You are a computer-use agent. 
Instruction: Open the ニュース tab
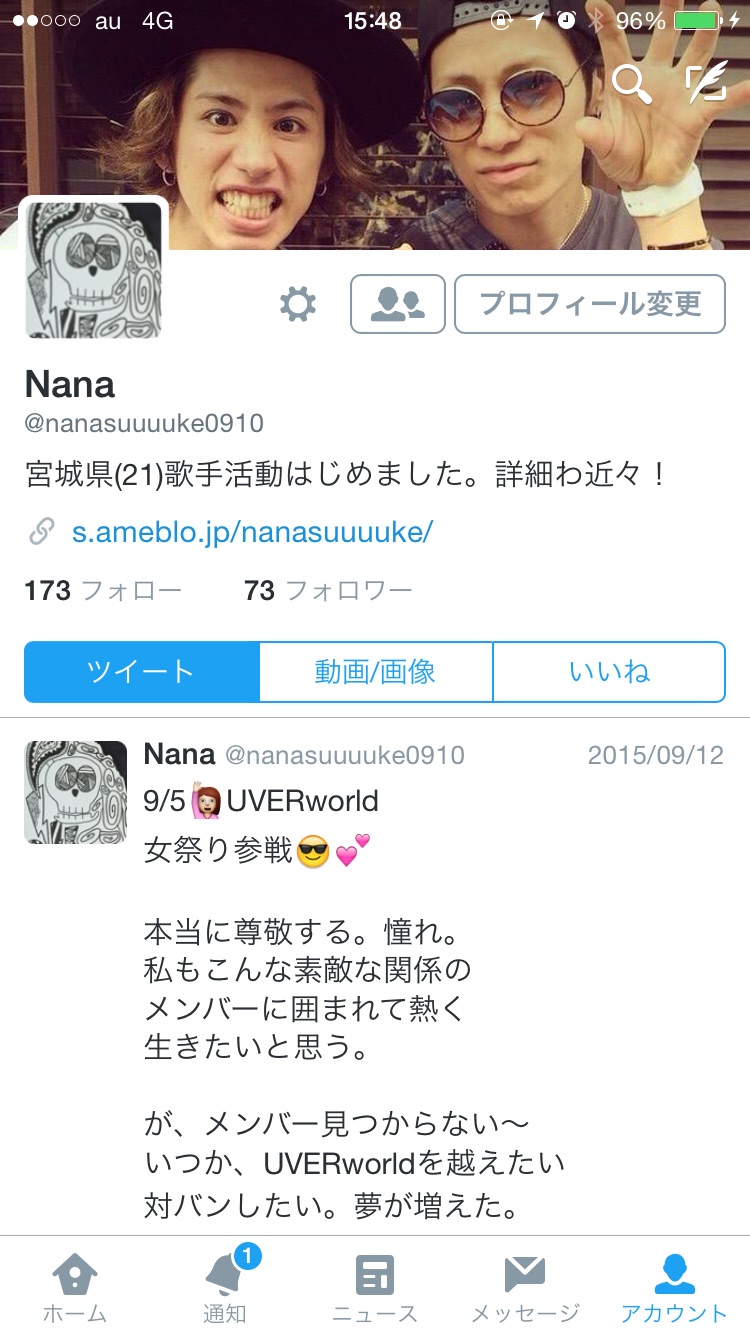click(375, 1286)
